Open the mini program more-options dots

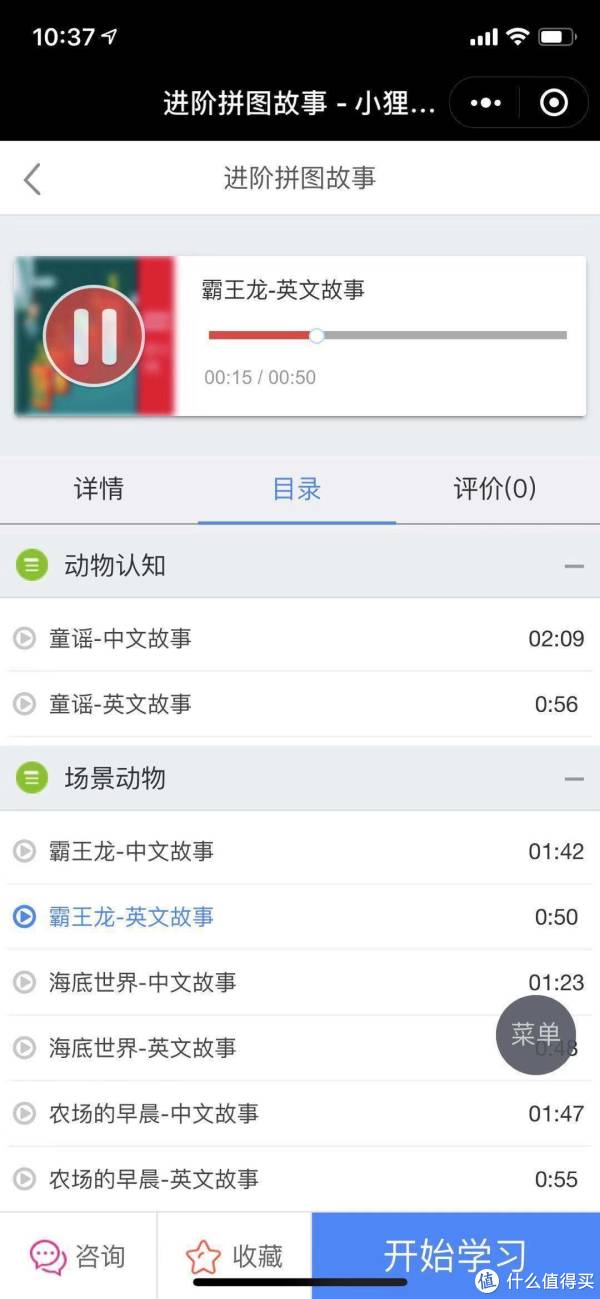pyautogui.click(x=486, y=103)
